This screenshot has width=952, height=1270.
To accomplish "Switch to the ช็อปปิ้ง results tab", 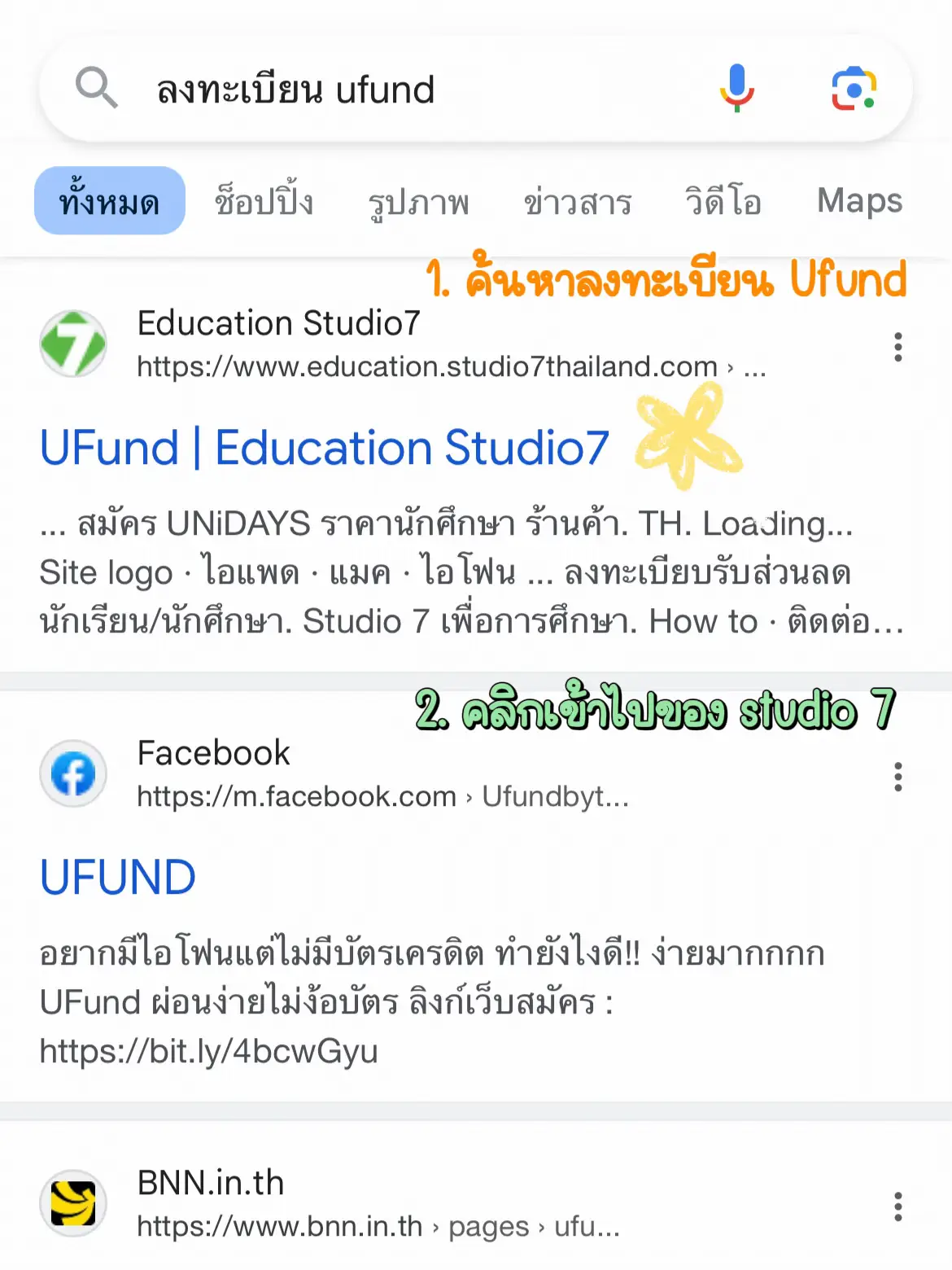I will click(x=264, y=201).
